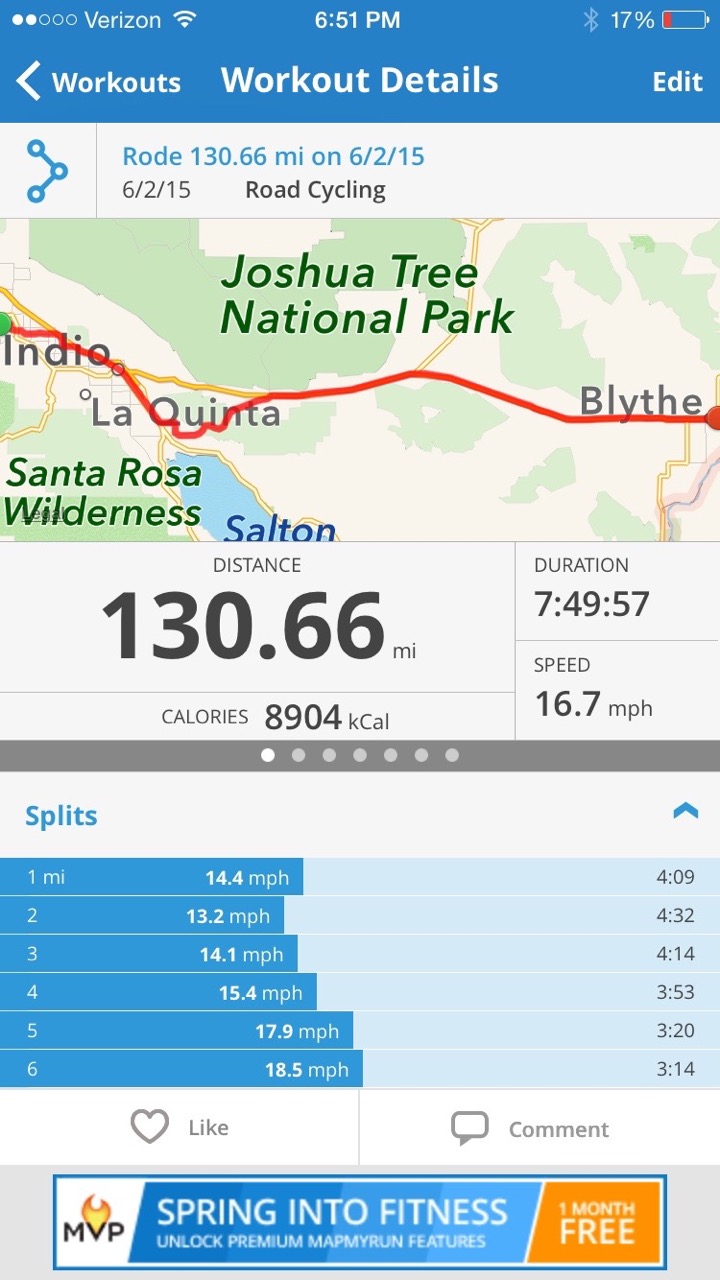Go back to Workouts
The image size is (720, 1280).
tap(98, 81)
